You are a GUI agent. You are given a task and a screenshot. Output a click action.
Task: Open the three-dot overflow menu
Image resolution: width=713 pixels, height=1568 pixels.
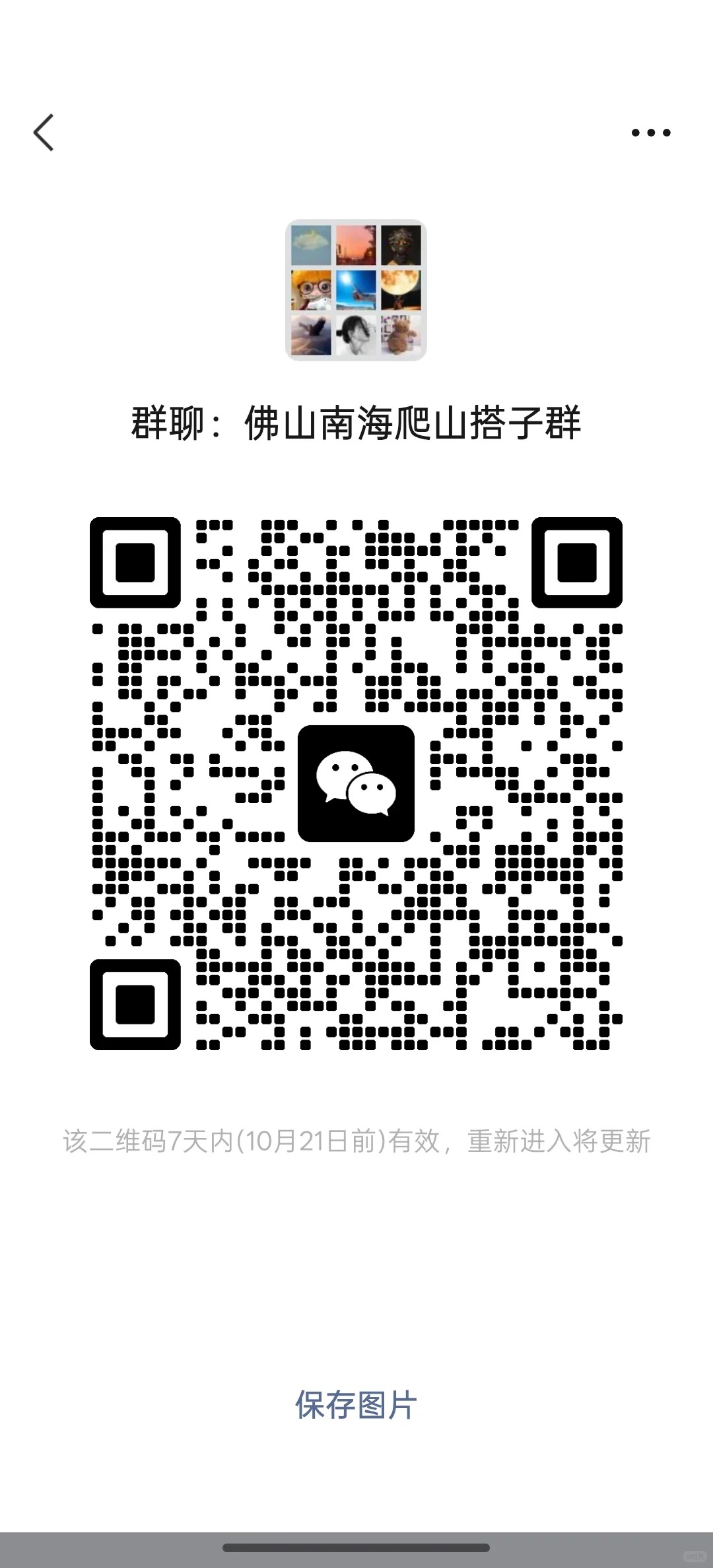[x=650, y=133]
